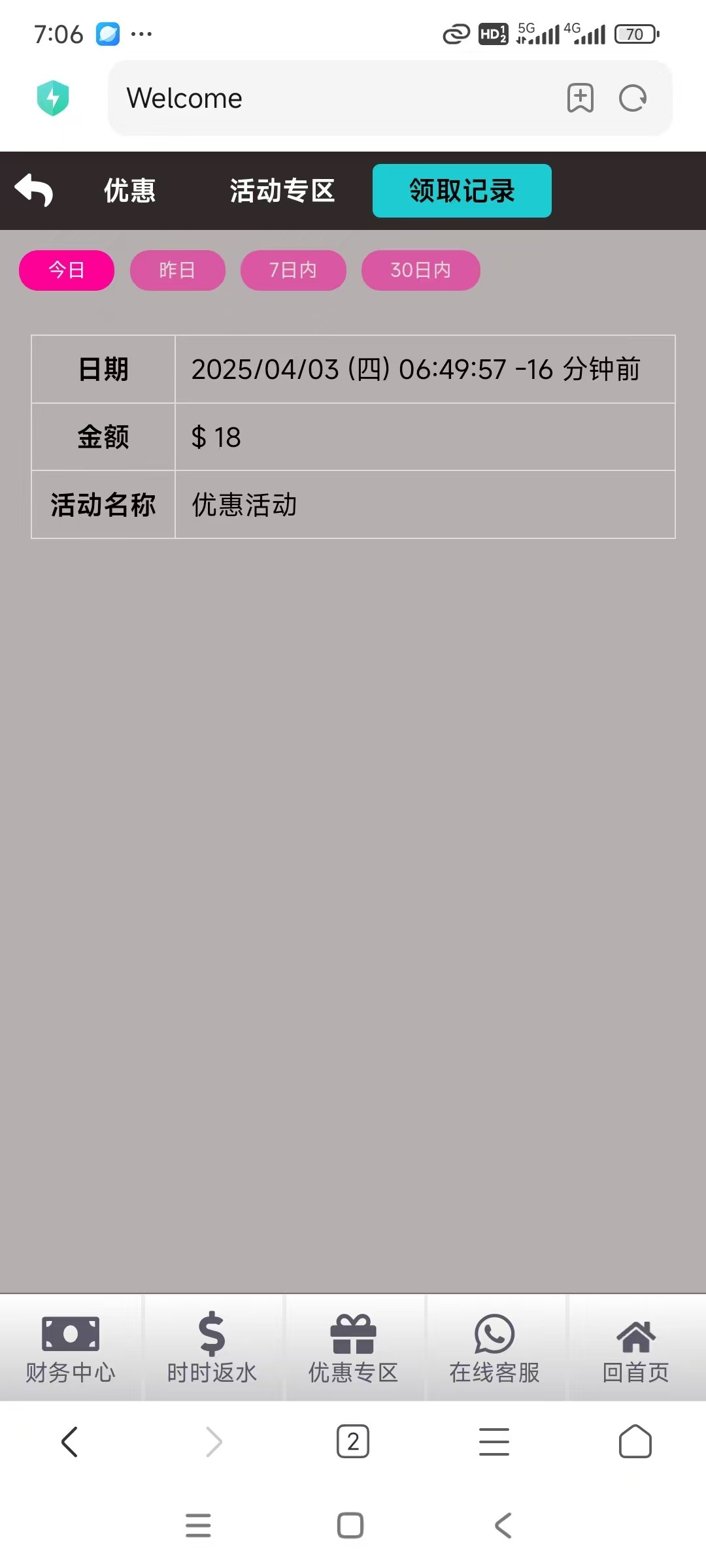Go to the browser home page
Viewport: 706px width, 1568px height.
tap(635, 1441)
